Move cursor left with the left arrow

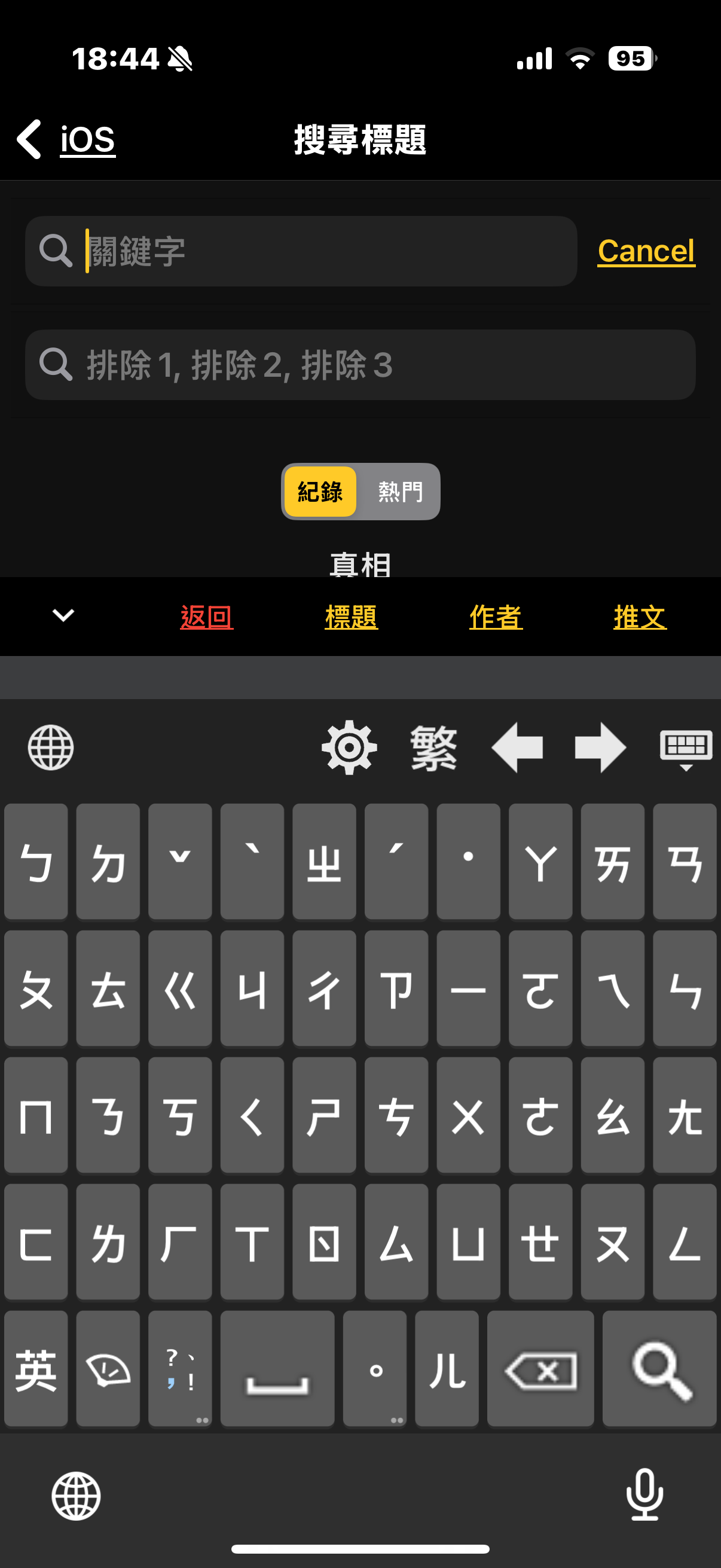tap(517, 748)
